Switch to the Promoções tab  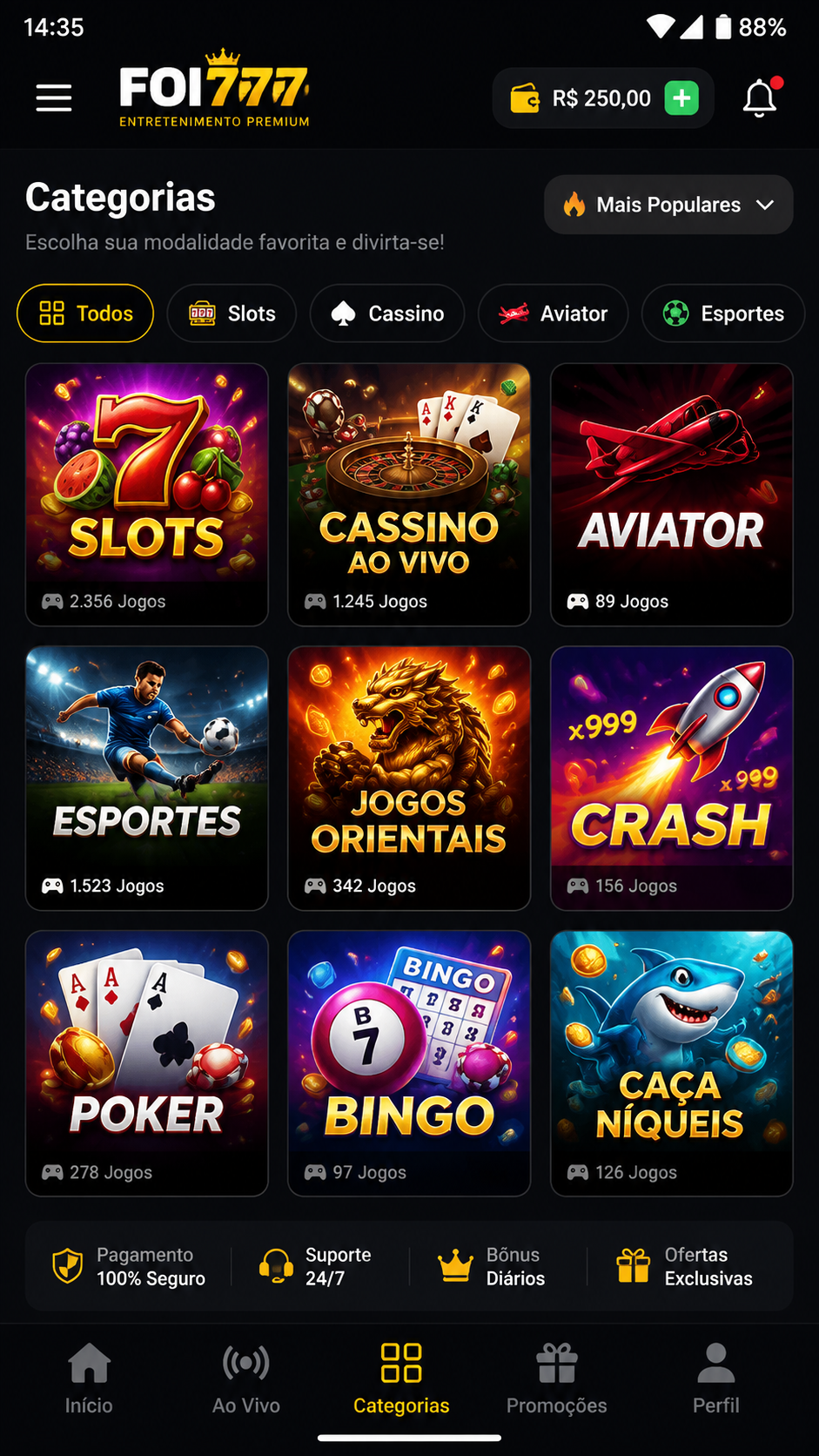[x=557, y=1378]
